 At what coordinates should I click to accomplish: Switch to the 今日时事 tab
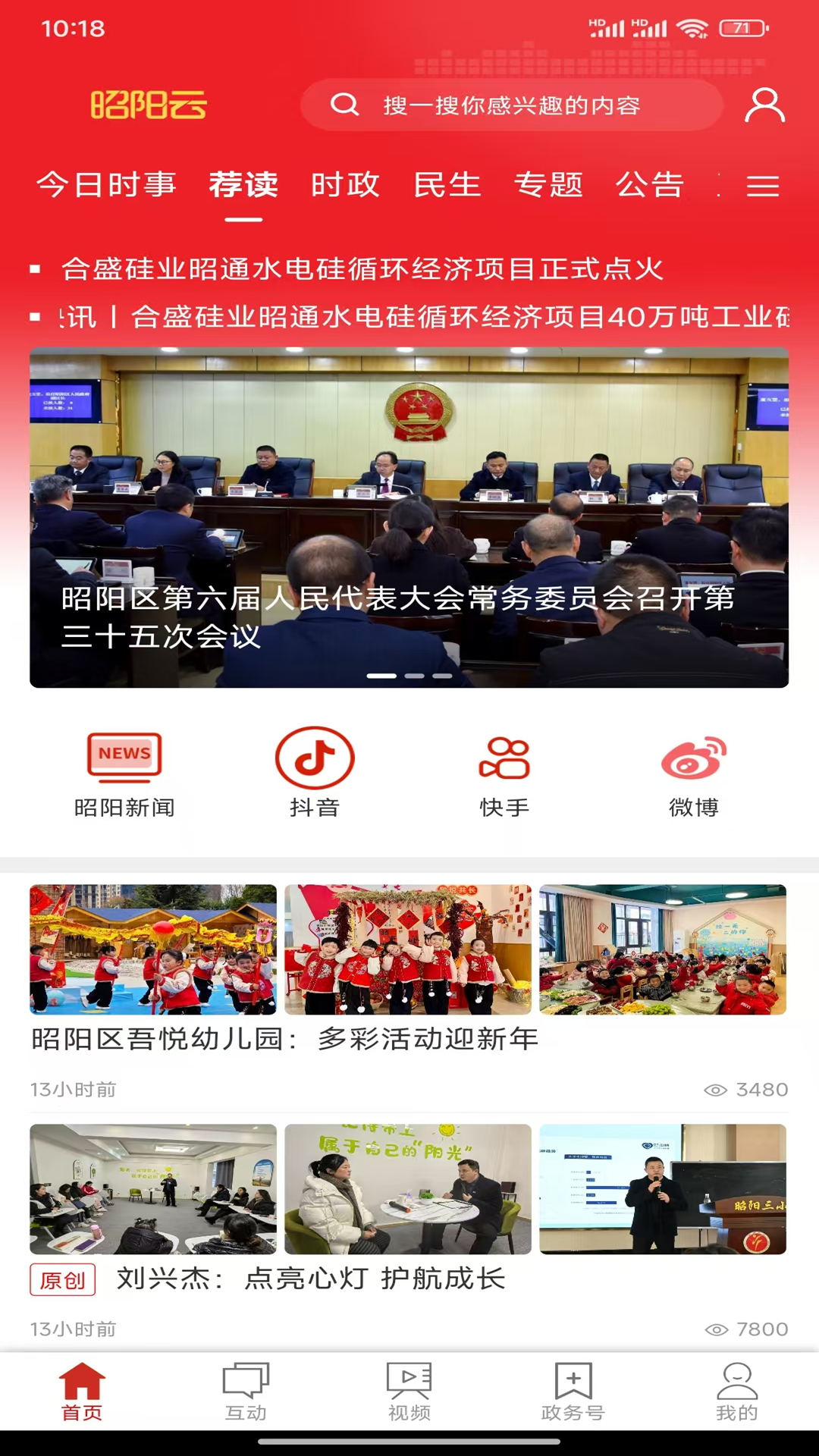[x=106, y=185]
